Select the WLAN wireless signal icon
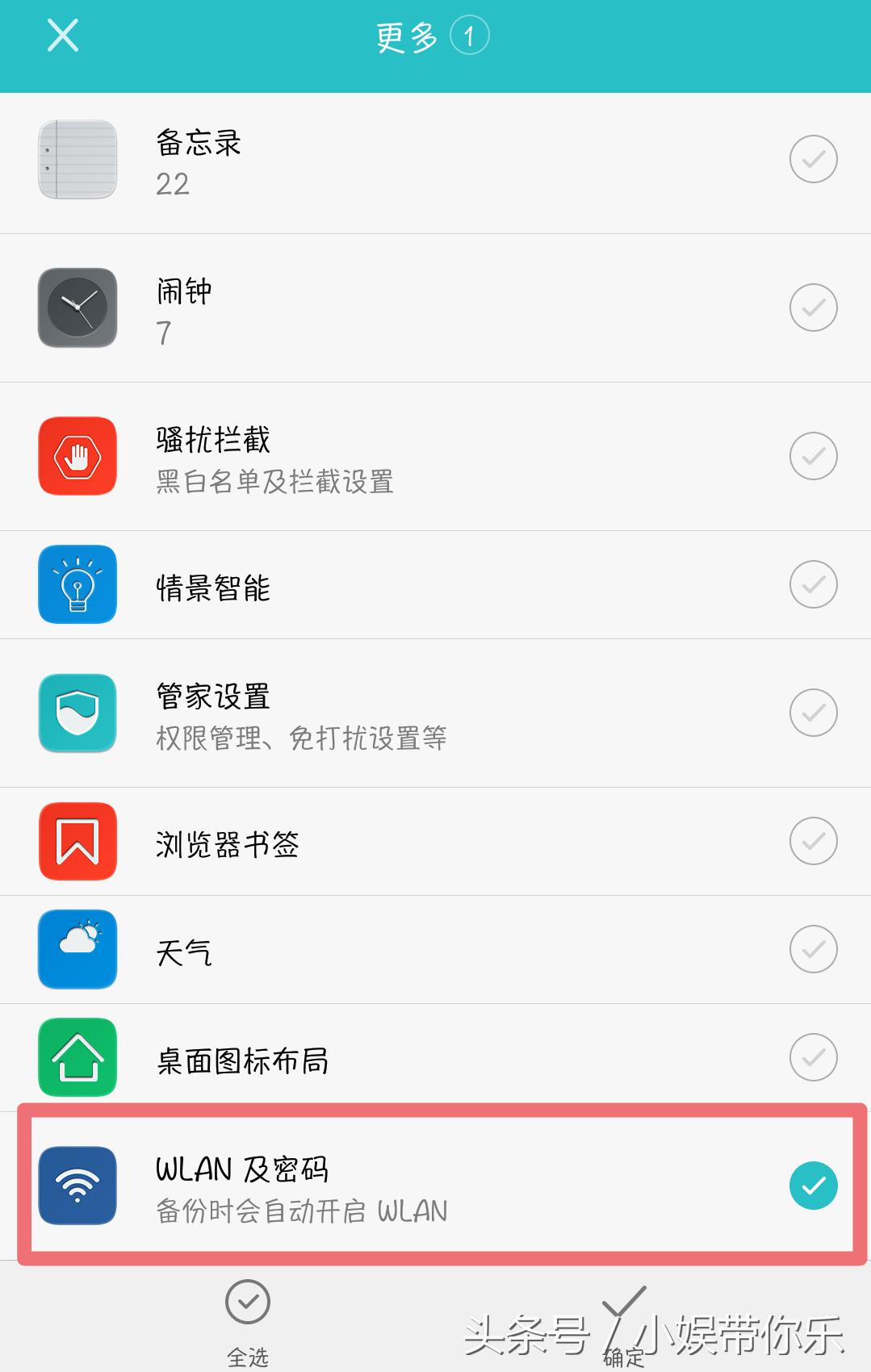 [x=77, y=1186]
